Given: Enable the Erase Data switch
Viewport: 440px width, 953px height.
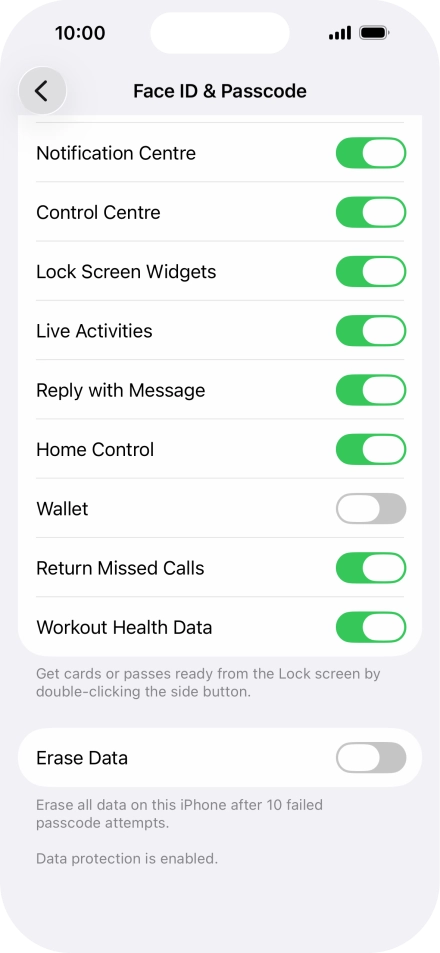Looking at the screenshot, I should pos(371,757).
